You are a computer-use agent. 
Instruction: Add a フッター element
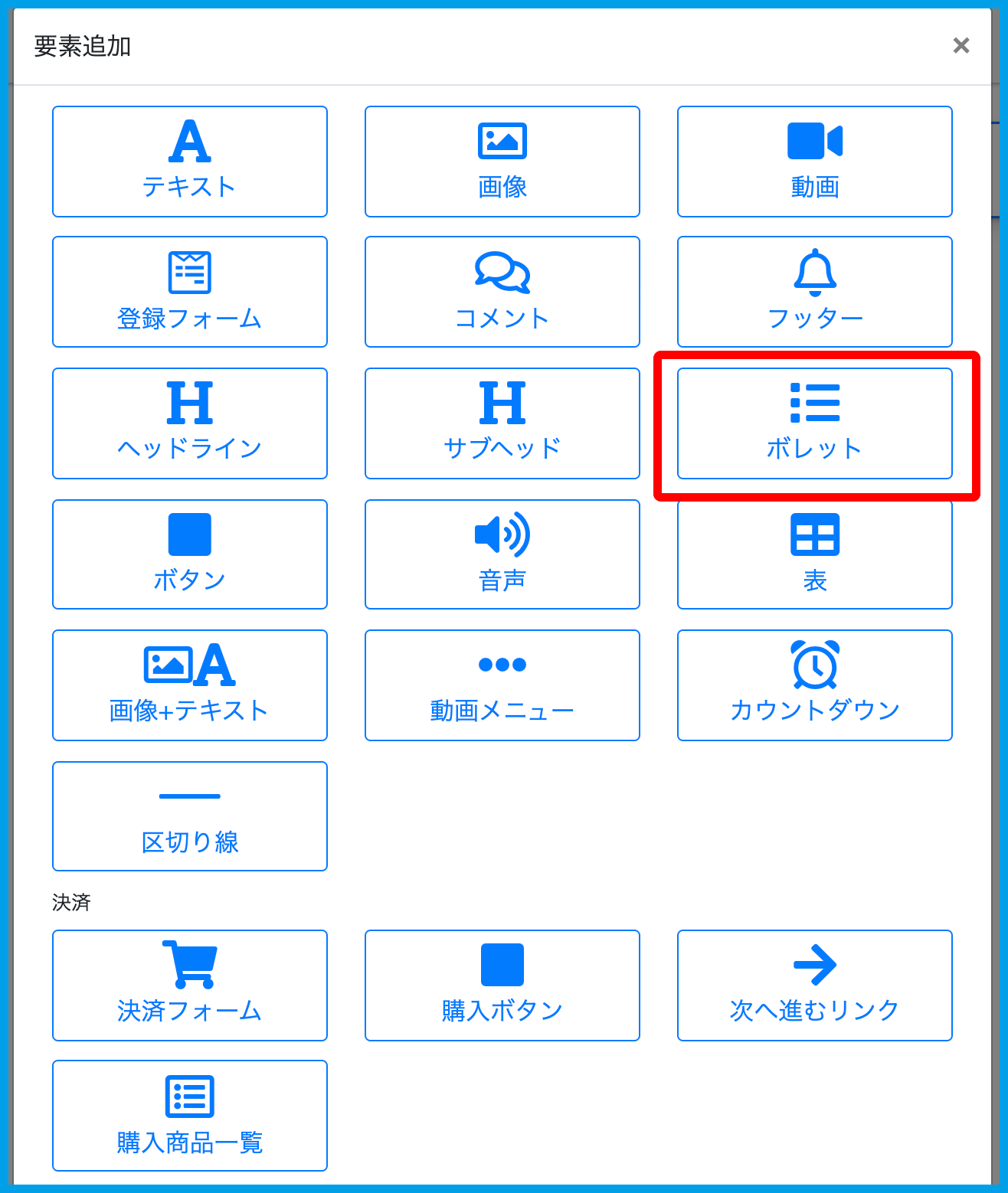coord(815,292)
